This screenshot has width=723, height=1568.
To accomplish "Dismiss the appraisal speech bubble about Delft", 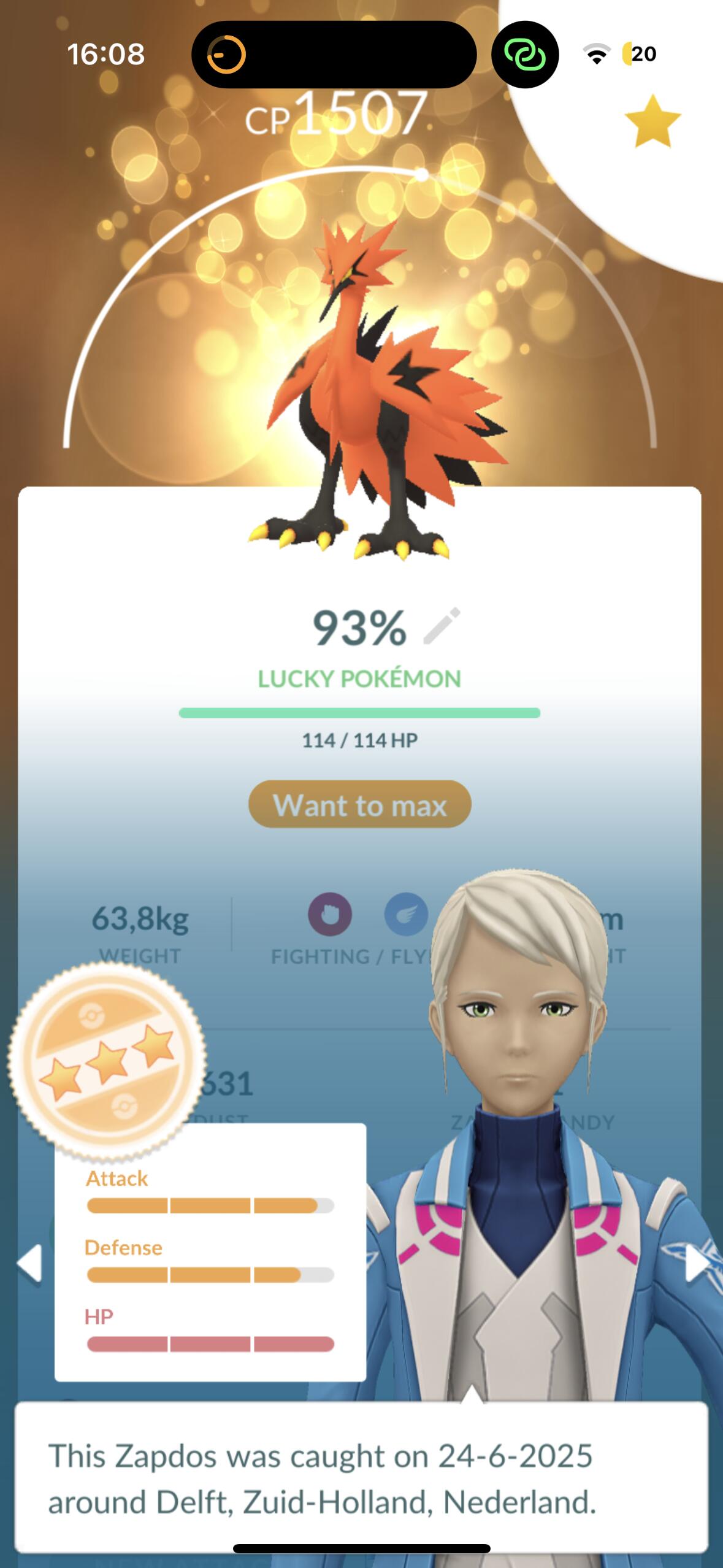I will pyautogui.click(x=361, y=1478).
